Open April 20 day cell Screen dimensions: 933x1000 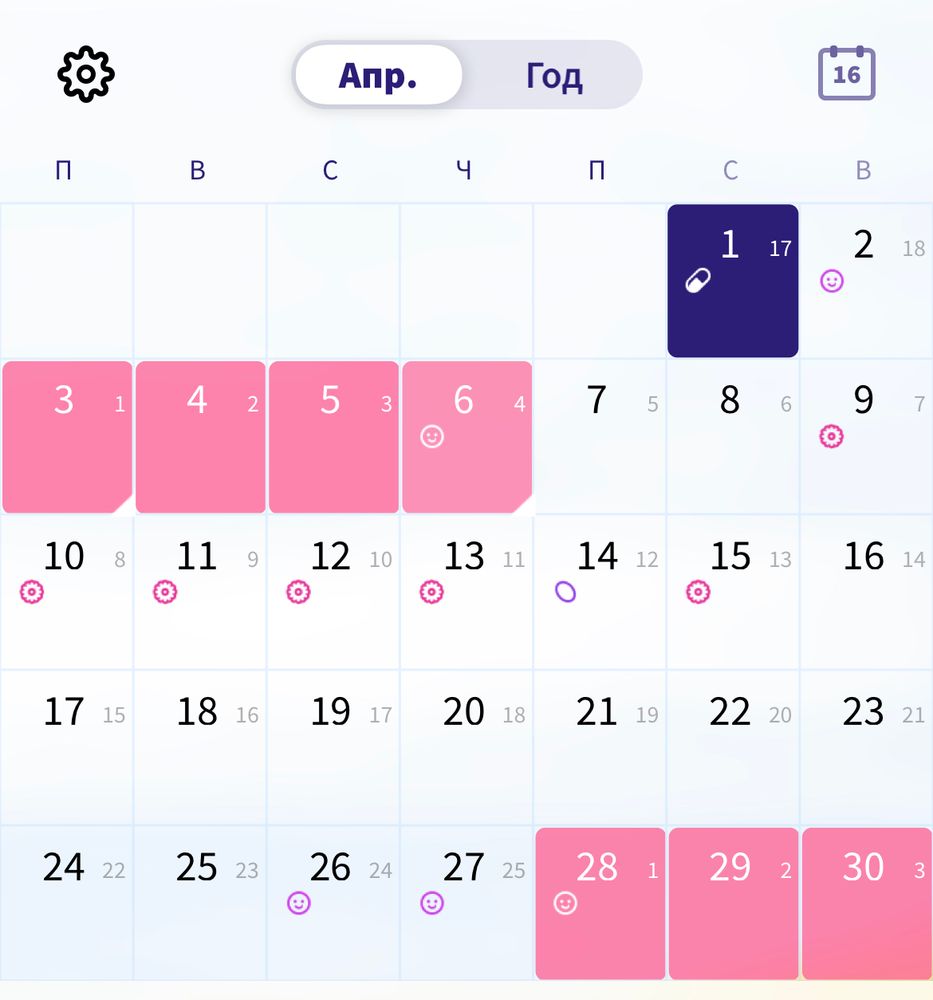[x=466, y=747]
